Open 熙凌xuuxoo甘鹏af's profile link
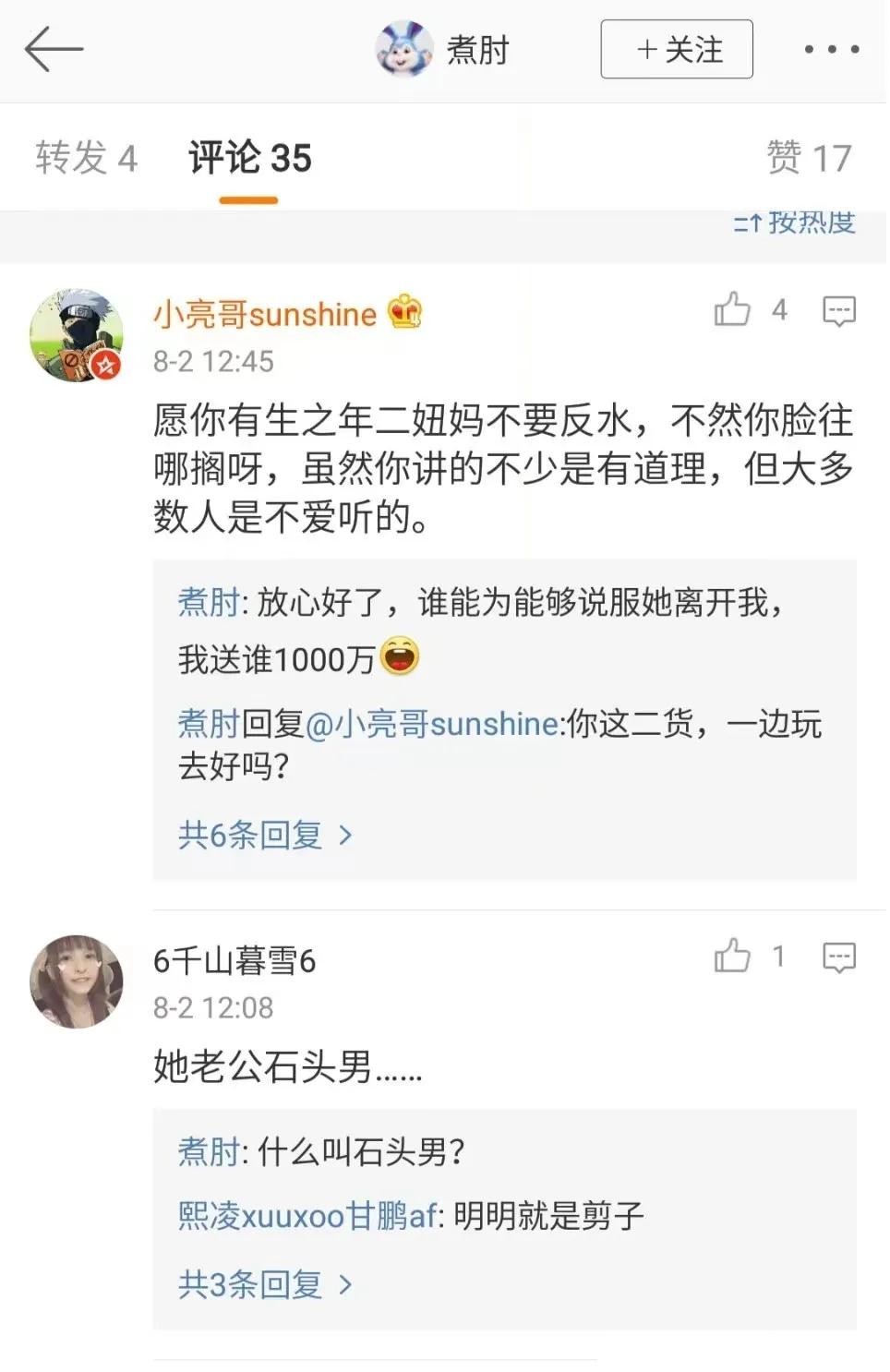 [x=307, y=1216]
